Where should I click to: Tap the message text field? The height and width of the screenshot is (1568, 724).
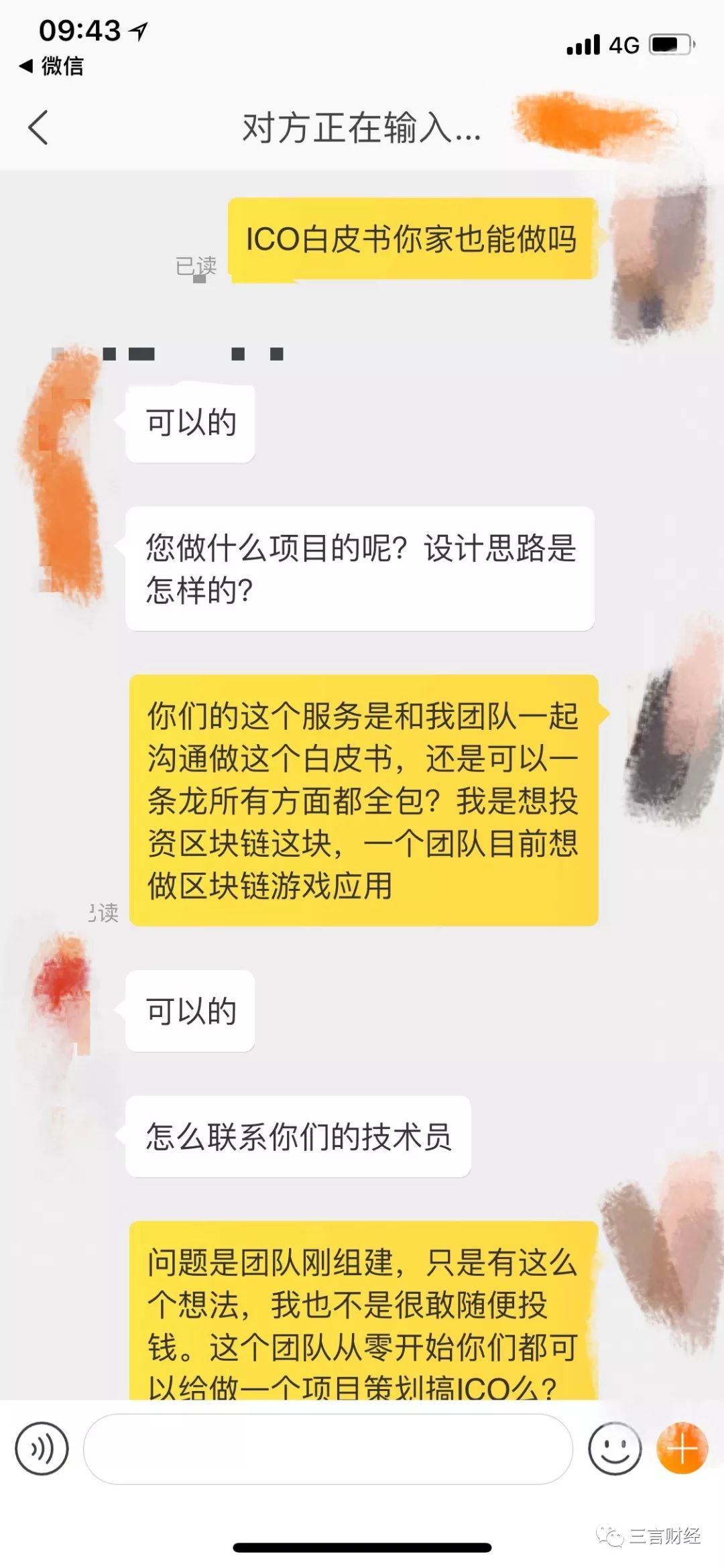point(327,1448)
